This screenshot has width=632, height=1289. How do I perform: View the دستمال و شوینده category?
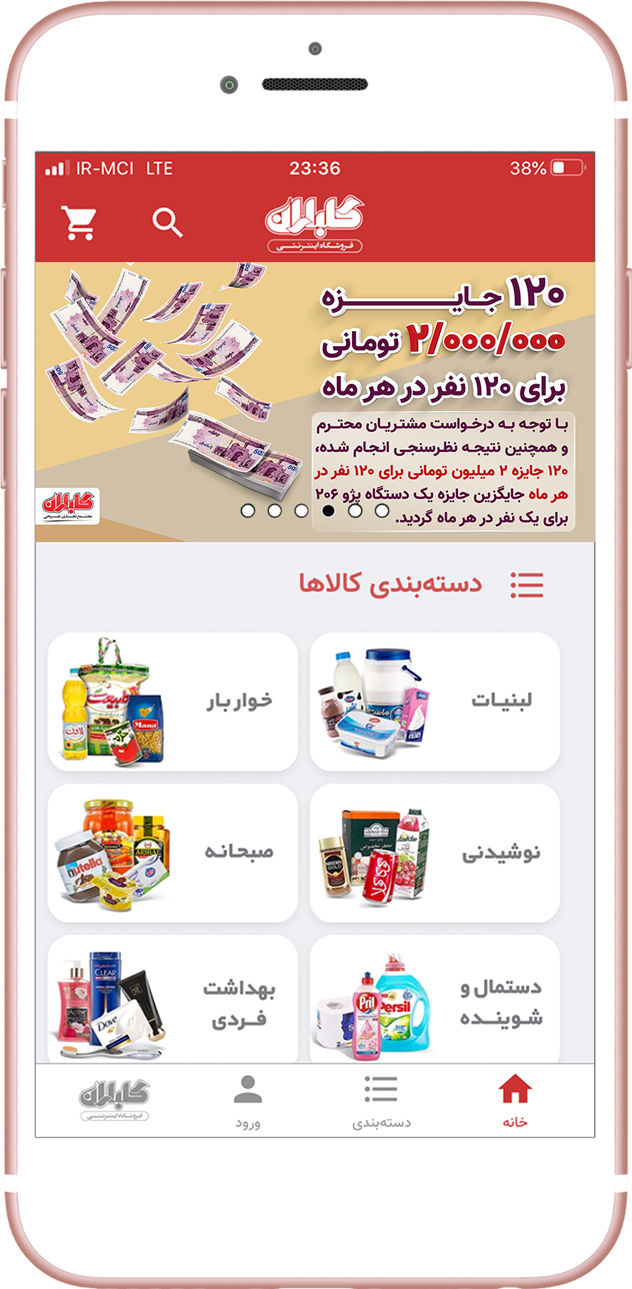pos(434,1000)
